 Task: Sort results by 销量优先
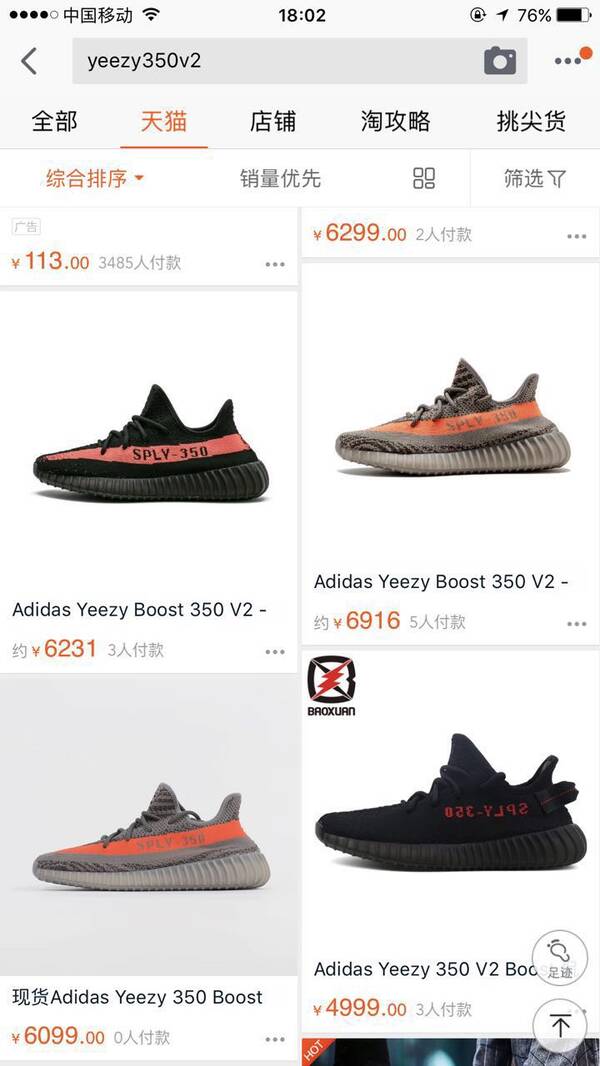tap(280, 179)
